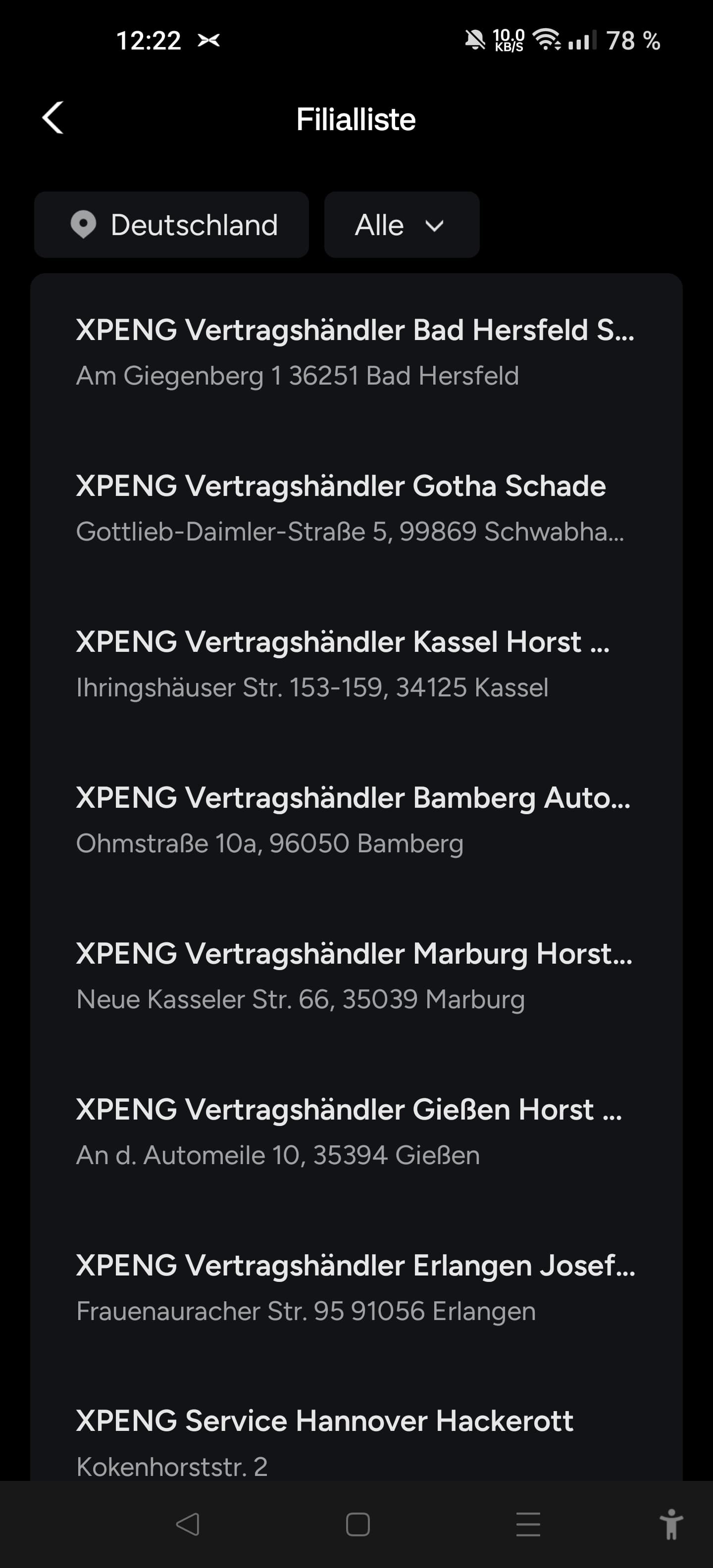The height and width of the screenshot is (1568, 713).
Task: Tap the system home button
Action: pos(357,1524)
